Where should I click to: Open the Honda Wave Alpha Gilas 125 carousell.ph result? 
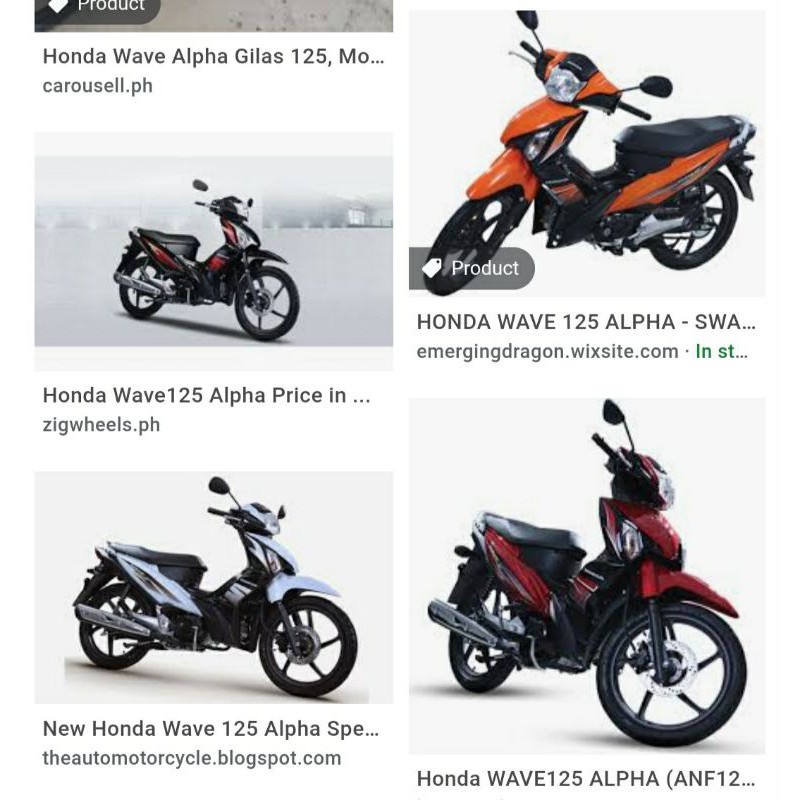pyautogui.click(x=213, y=57)
